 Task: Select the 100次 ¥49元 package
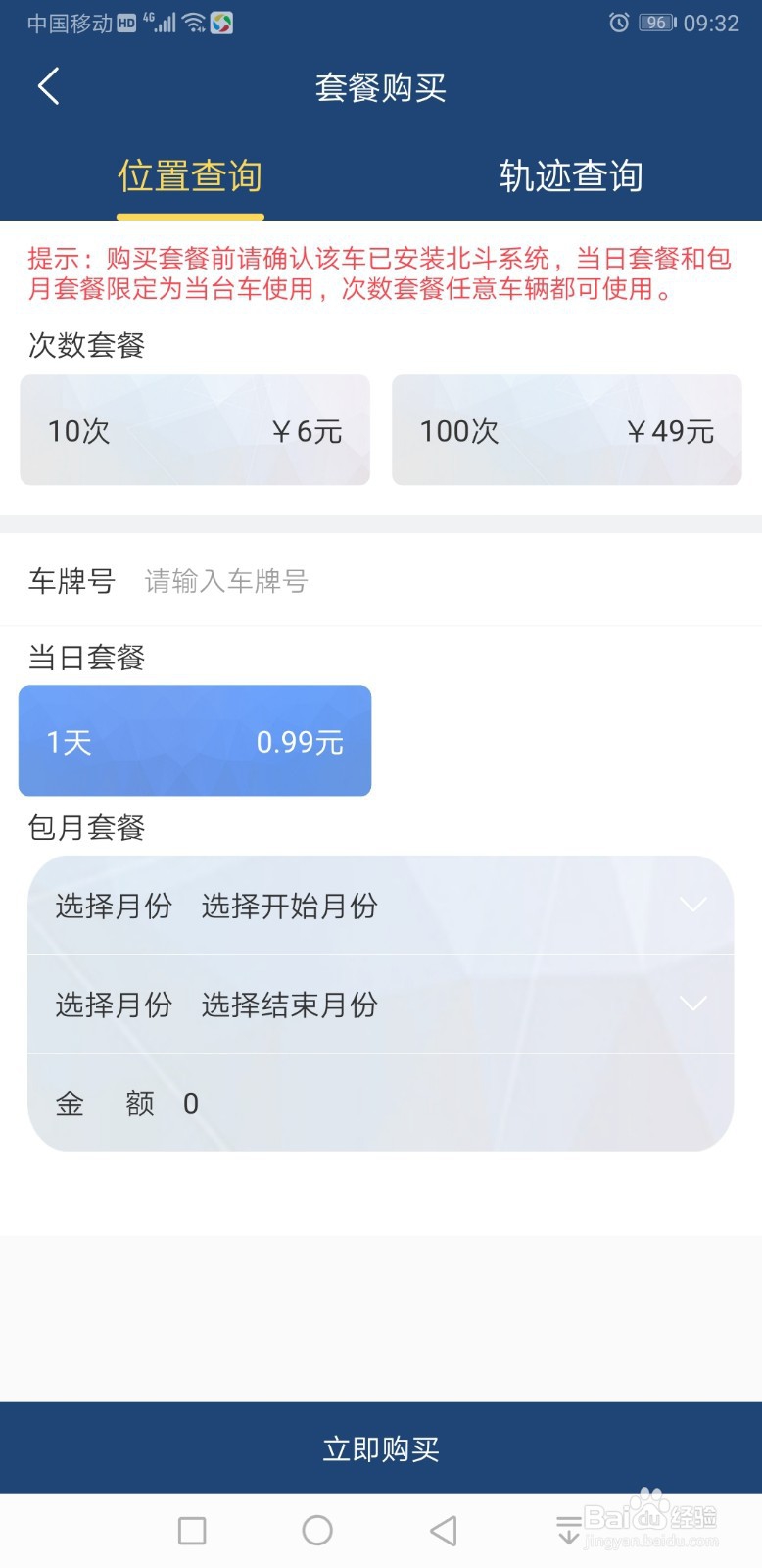click(566, 430)
